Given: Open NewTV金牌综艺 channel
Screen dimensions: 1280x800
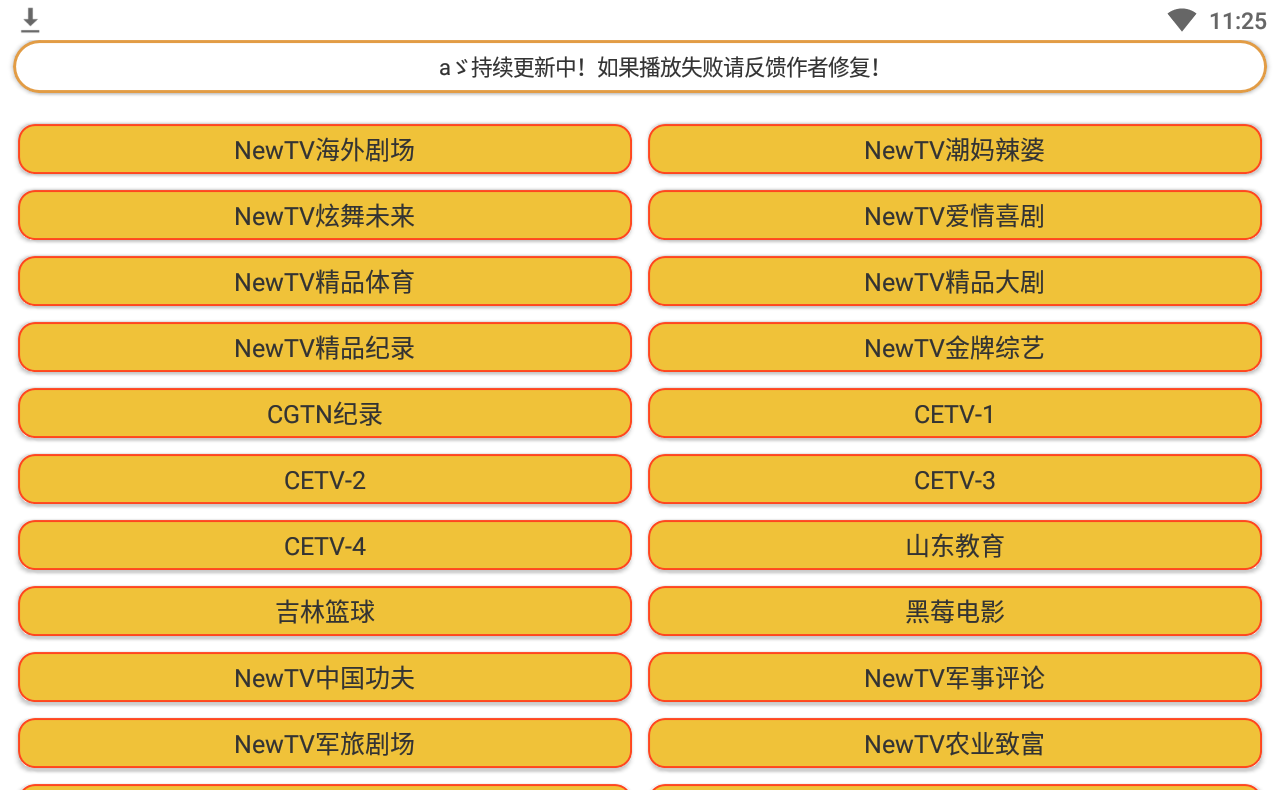Looking at the screenshot, I should click(x=955, y=348).
